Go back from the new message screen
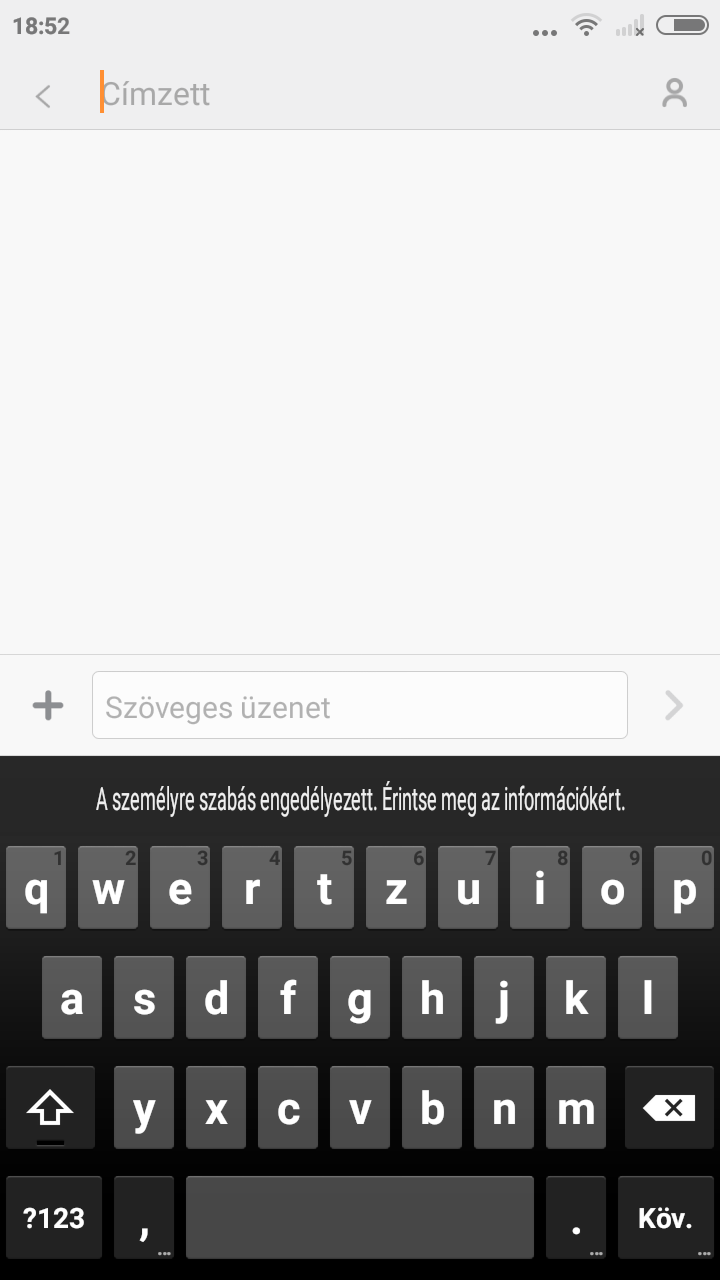 tap(43, 96)
